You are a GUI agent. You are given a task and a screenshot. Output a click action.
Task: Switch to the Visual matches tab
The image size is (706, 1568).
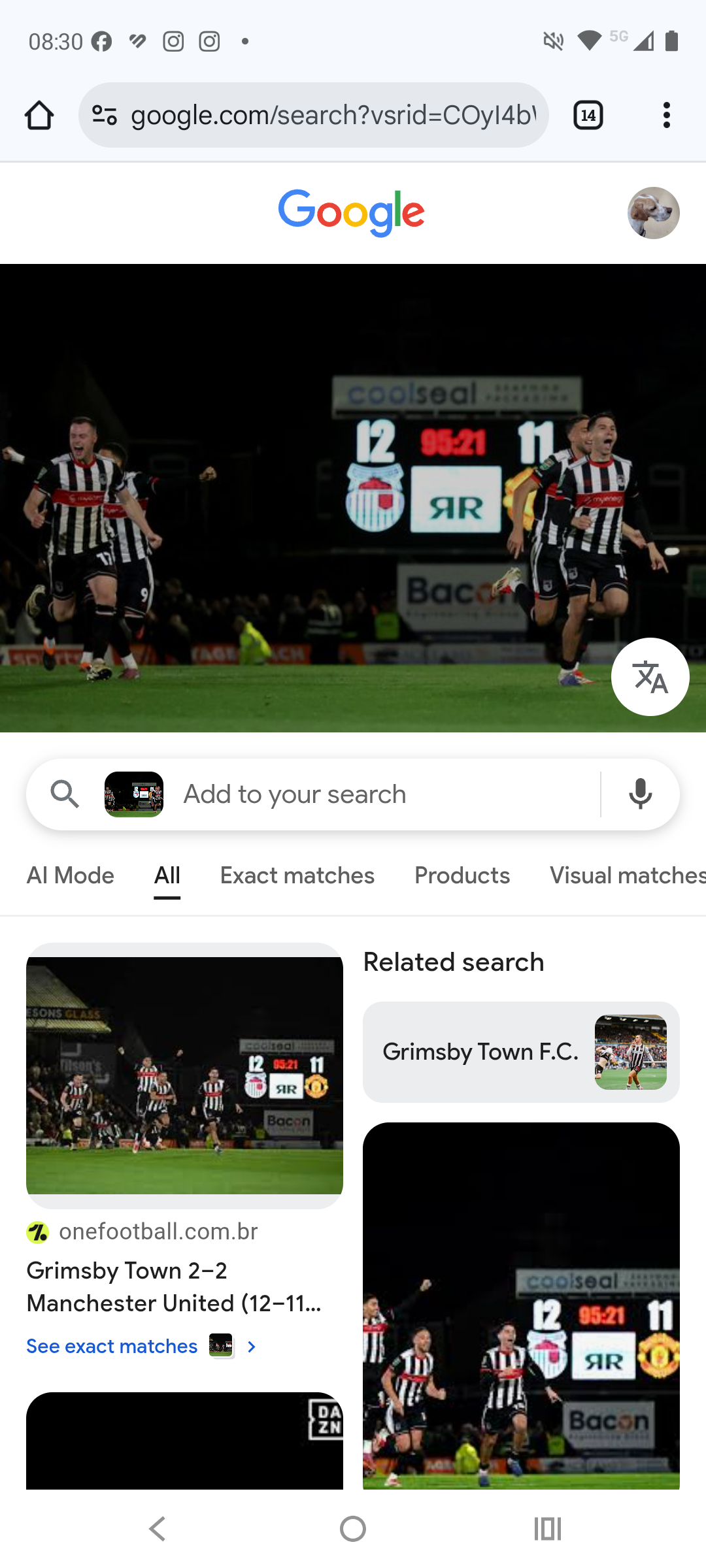(626, 875)
